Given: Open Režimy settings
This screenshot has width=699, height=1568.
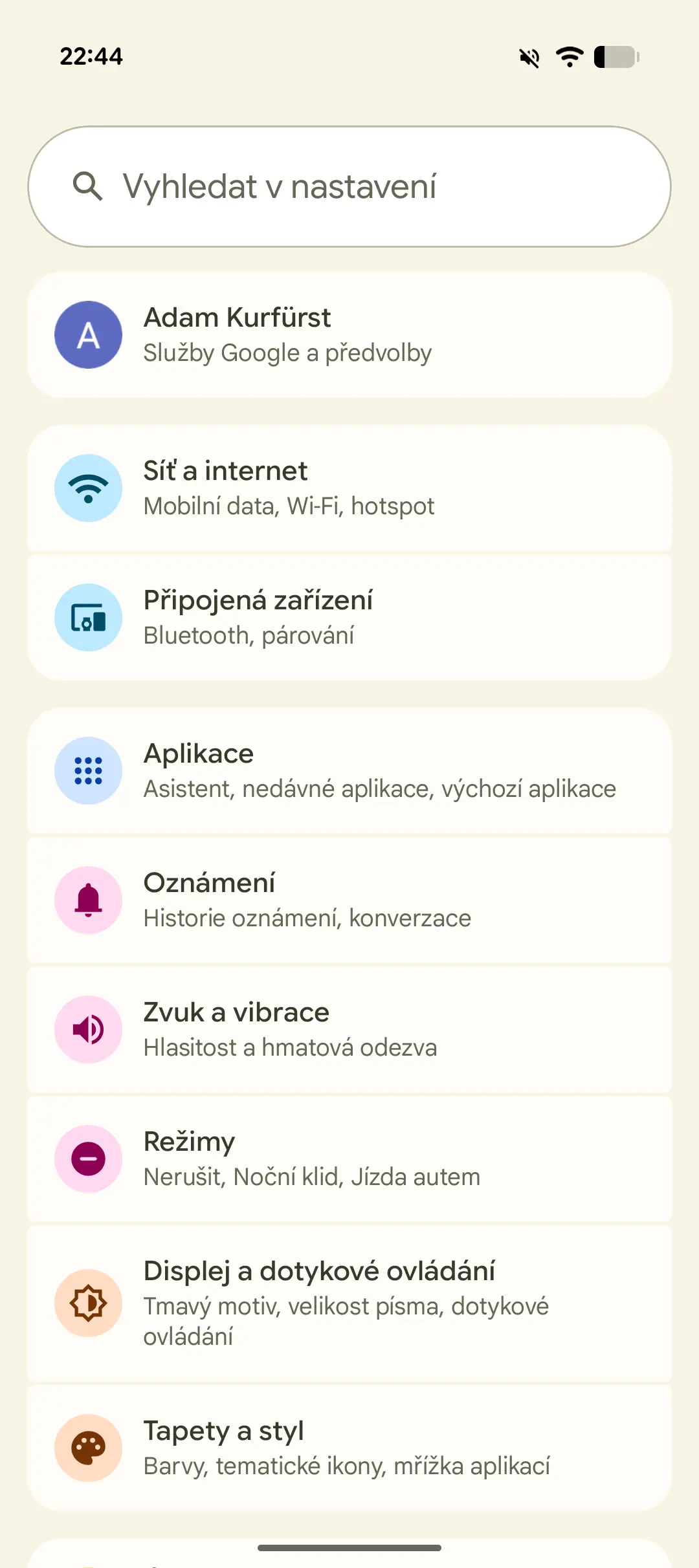Looking at the screenshot, I should 349,1159.
